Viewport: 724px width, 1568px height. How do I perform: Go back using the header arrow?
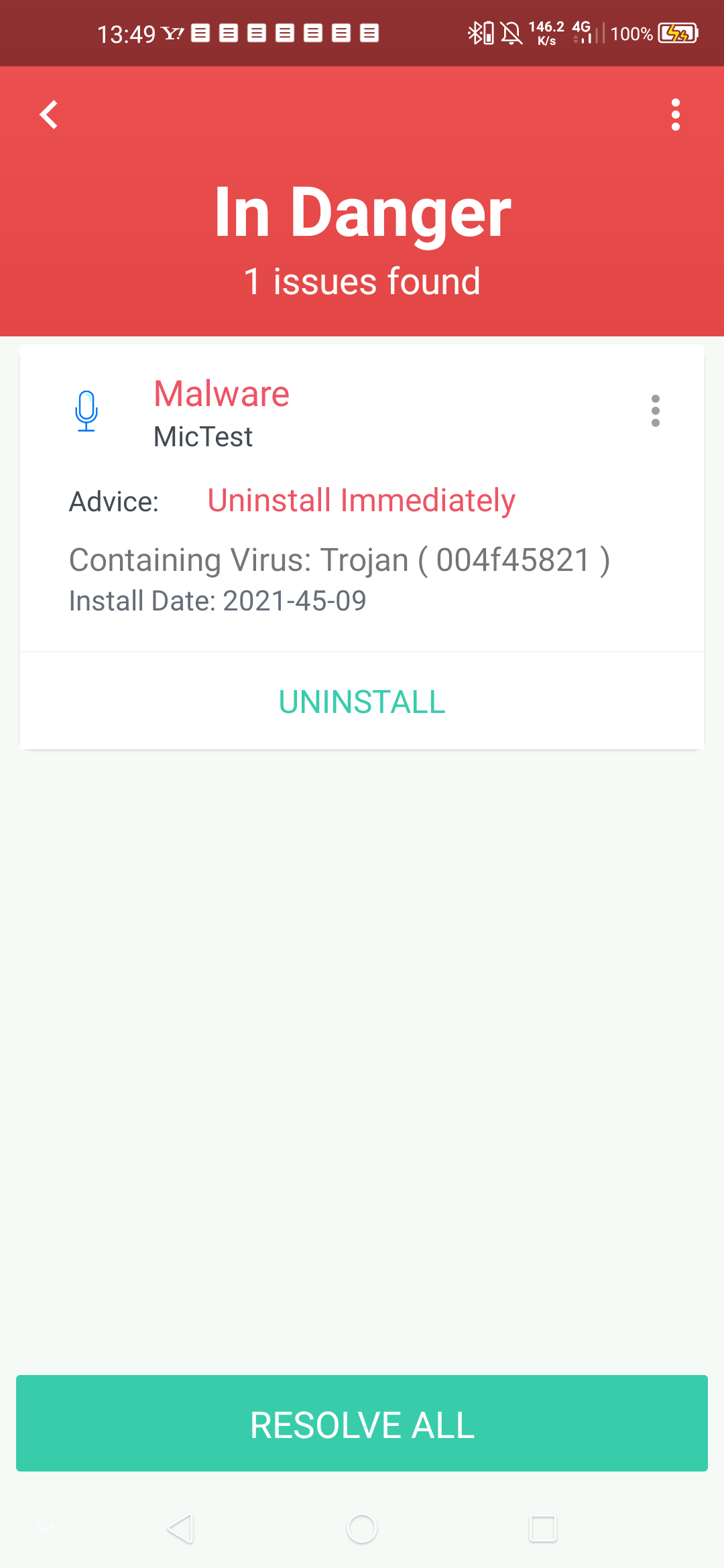(x=49, y=115)
